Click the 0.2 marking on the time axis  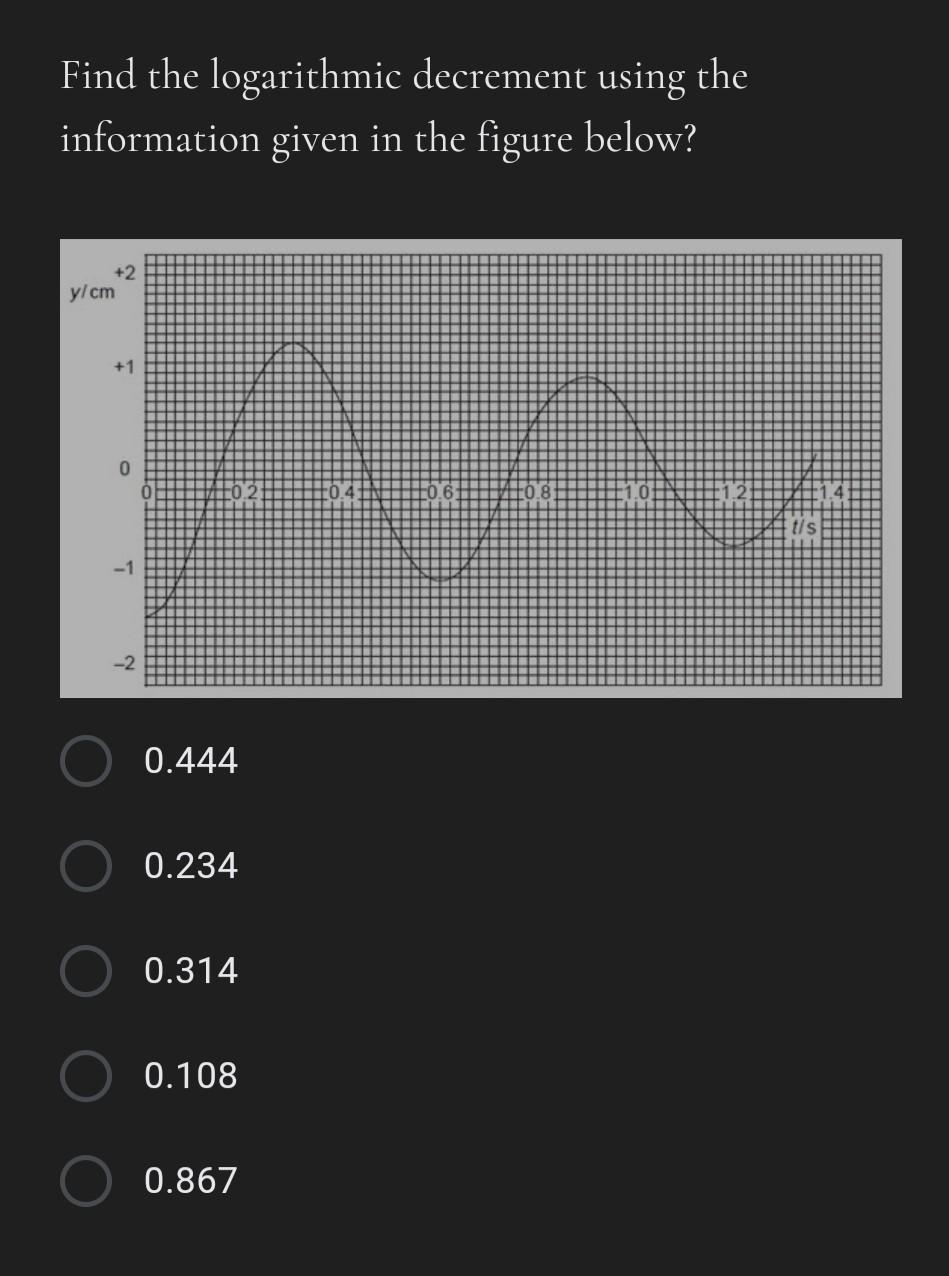[x=243, y=490]
